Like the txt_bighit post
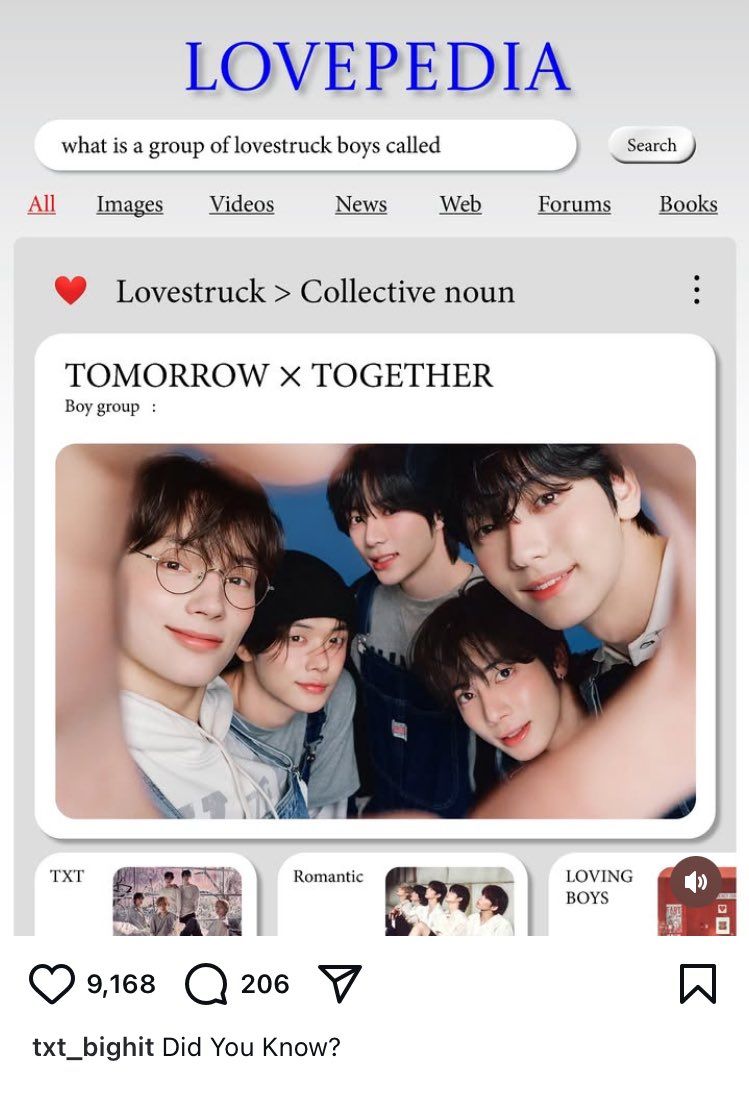749x1095 pixels. click(52, 984)
